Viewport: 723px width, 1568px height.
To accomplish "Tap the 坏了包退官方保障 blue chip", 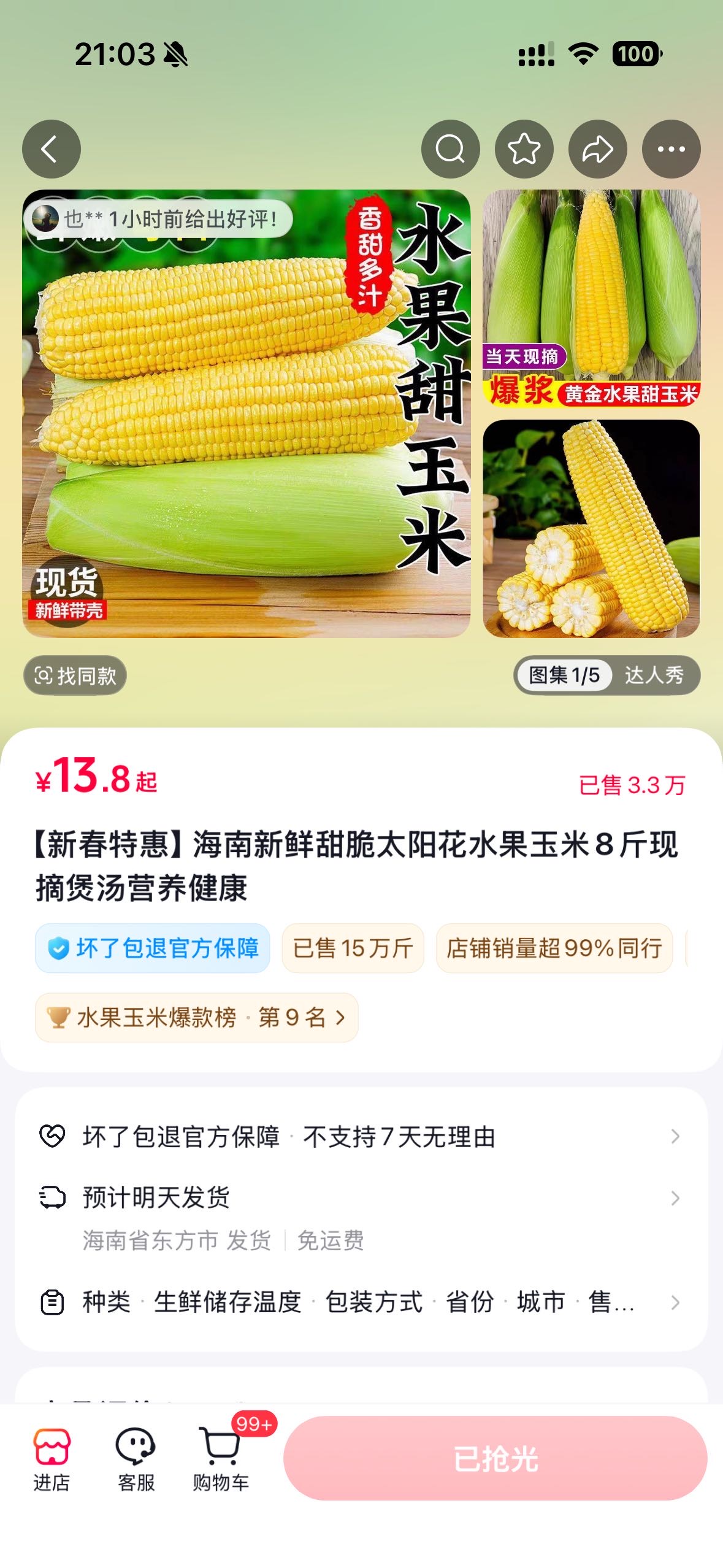I will coord(153,948).
